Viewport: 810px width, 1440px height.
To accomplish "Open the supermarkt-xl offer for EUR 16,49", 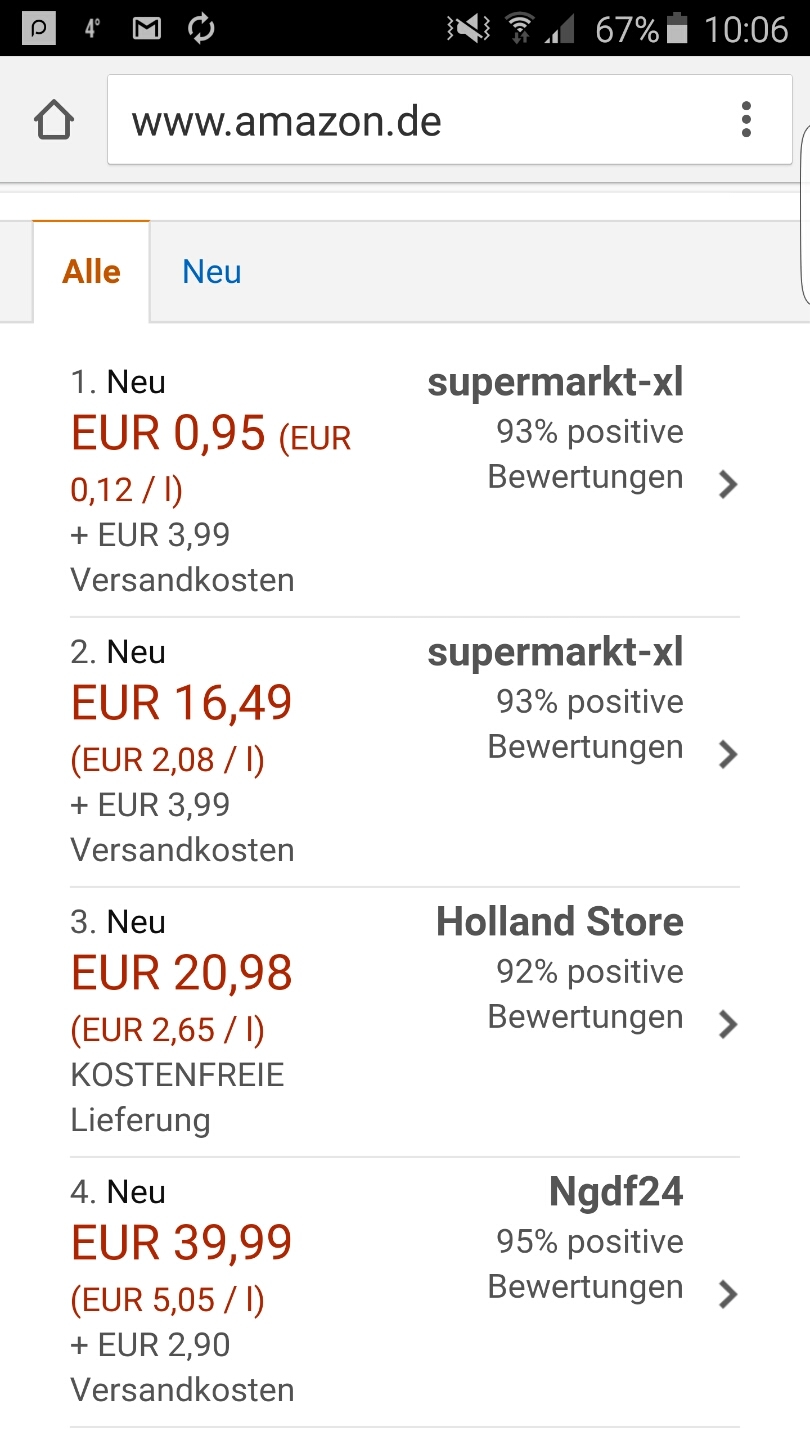I will point(405,752).
